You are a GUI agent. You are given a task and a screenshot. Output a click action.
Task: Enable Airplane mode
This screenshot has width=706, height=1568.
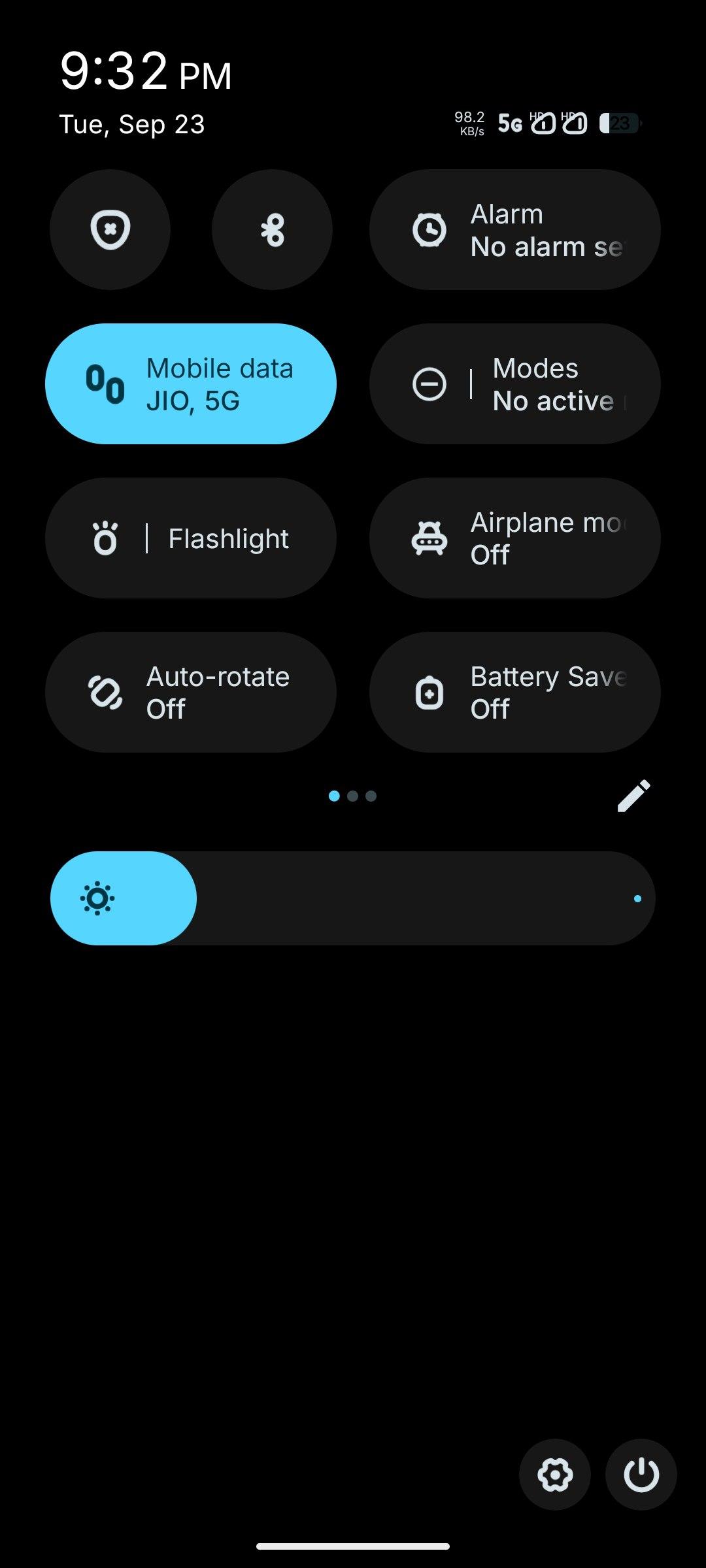(x=515, y=538)
